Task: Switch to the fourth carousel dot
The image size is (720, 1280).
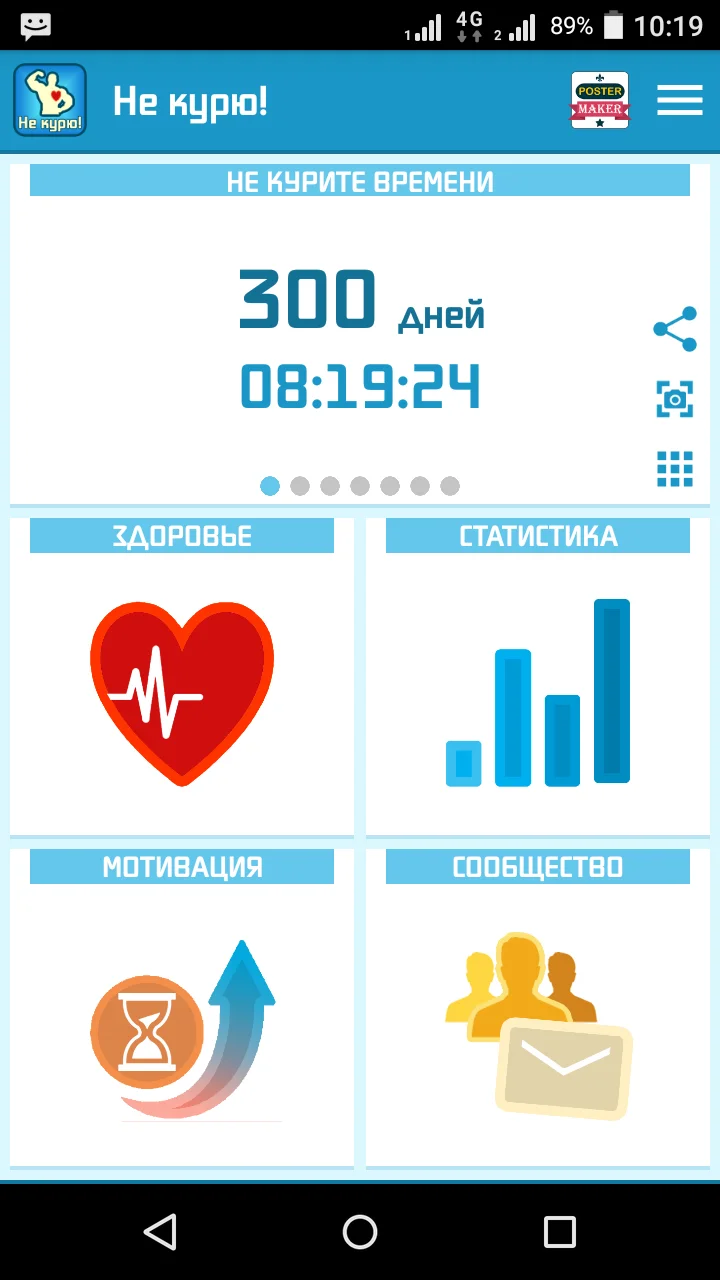Action: click(360, 486)
